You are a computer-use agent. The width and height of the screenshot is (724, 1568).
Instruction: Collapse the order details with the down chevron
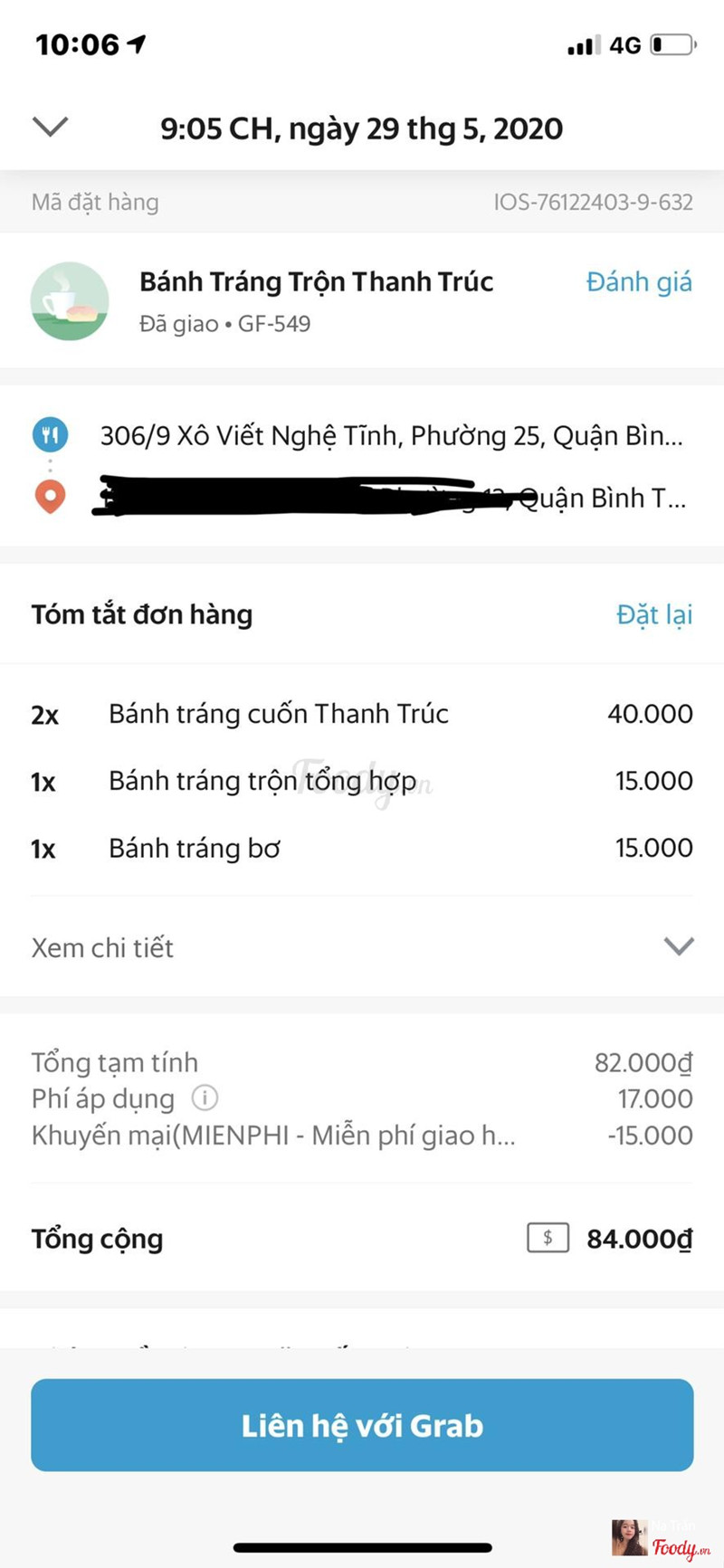50,127
